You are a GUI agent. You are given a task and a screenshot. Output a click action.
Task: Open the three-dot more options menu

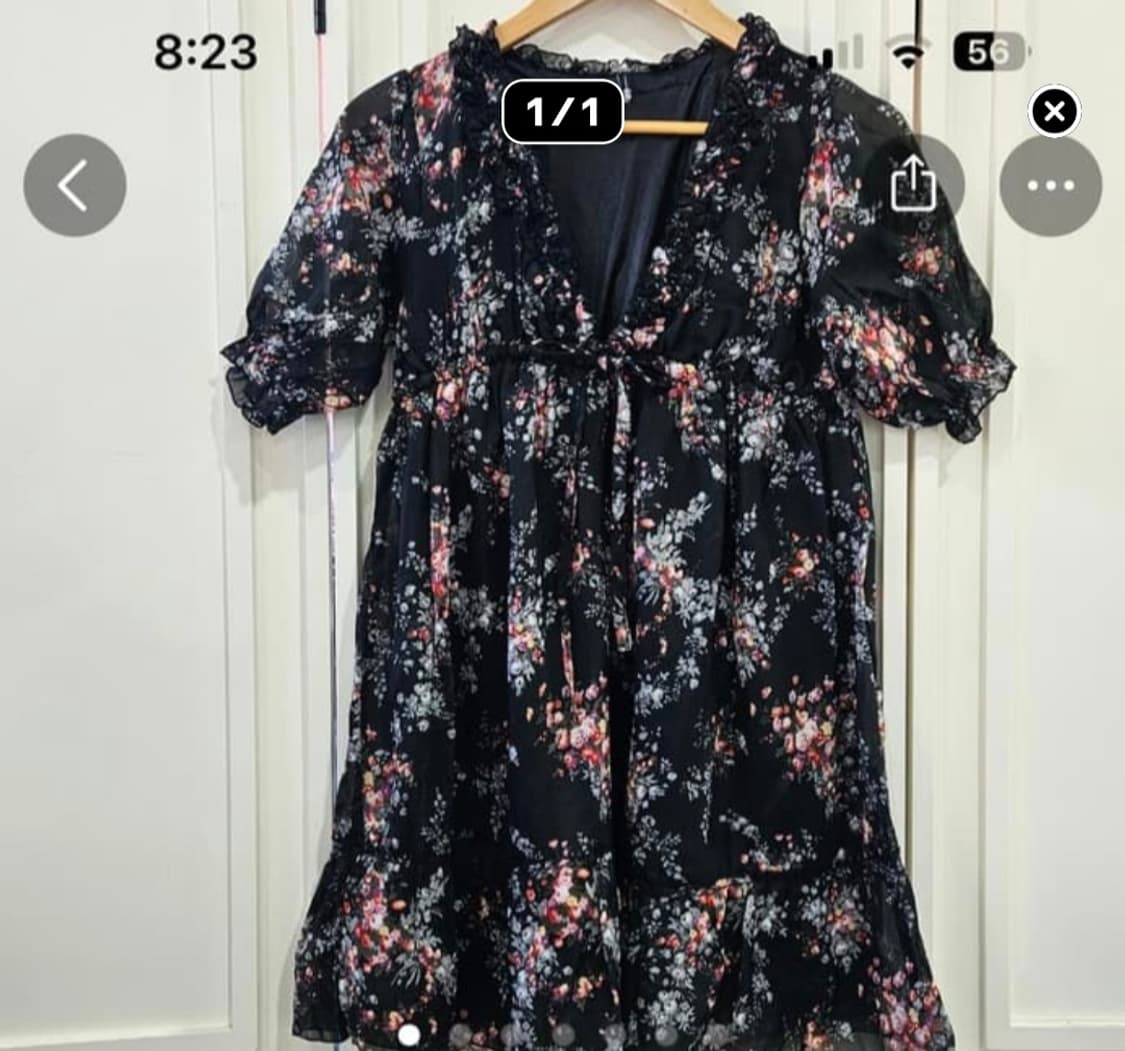(1050, 186)
